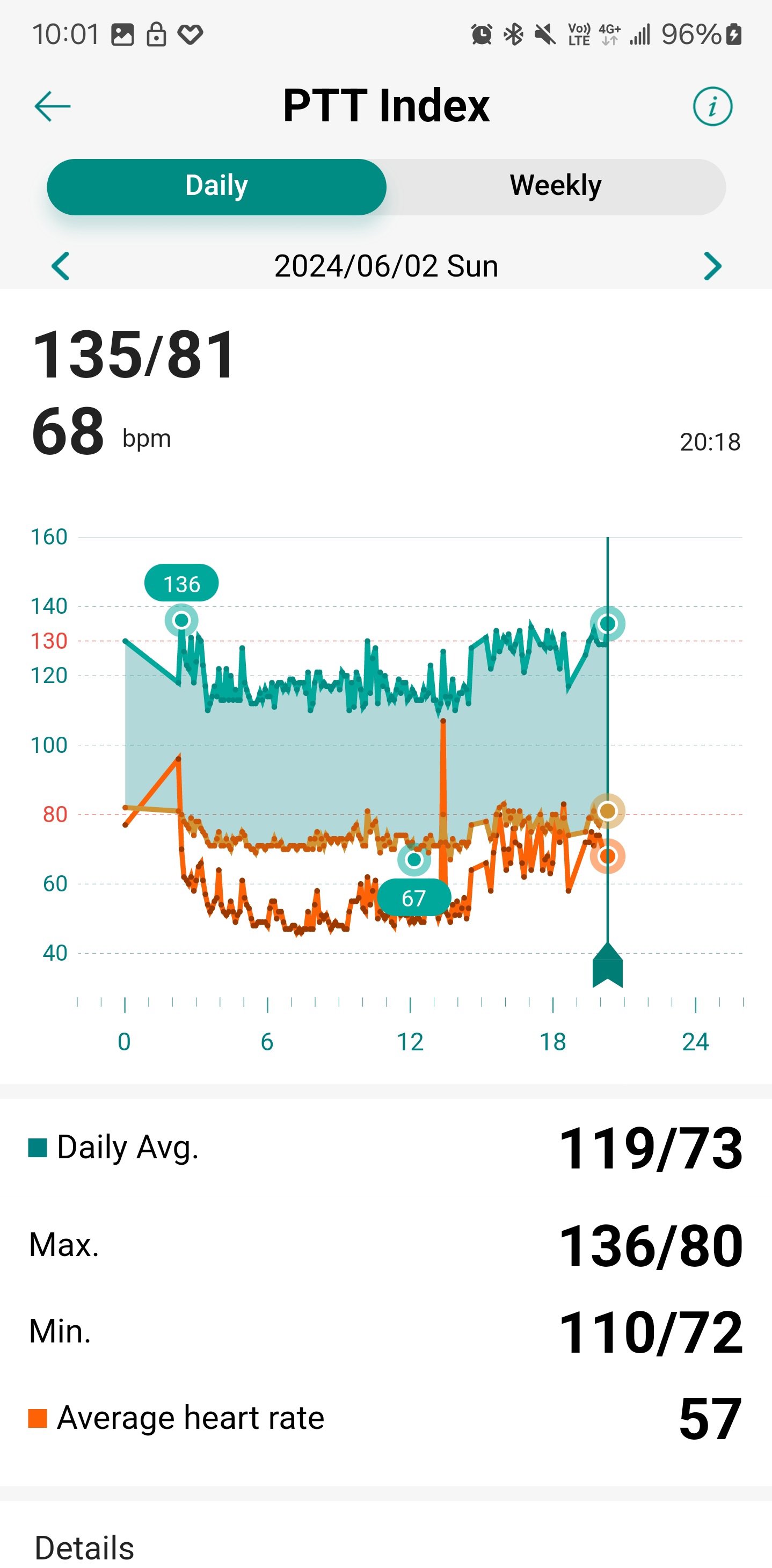
Task: Select the Daily view tab
Action: [x=216, y=186]
